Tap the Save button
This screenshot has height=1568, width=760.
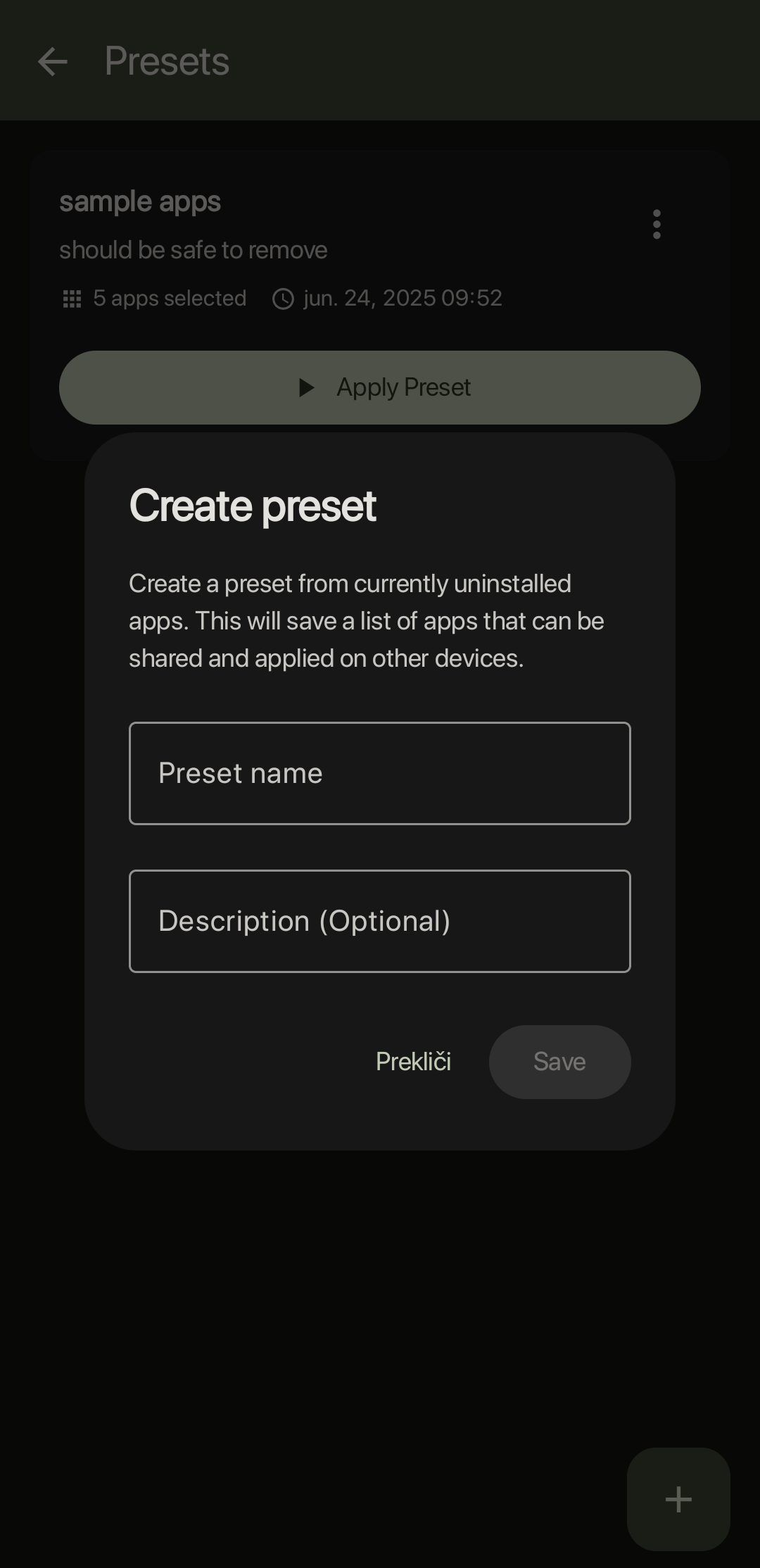[559, 1062]
